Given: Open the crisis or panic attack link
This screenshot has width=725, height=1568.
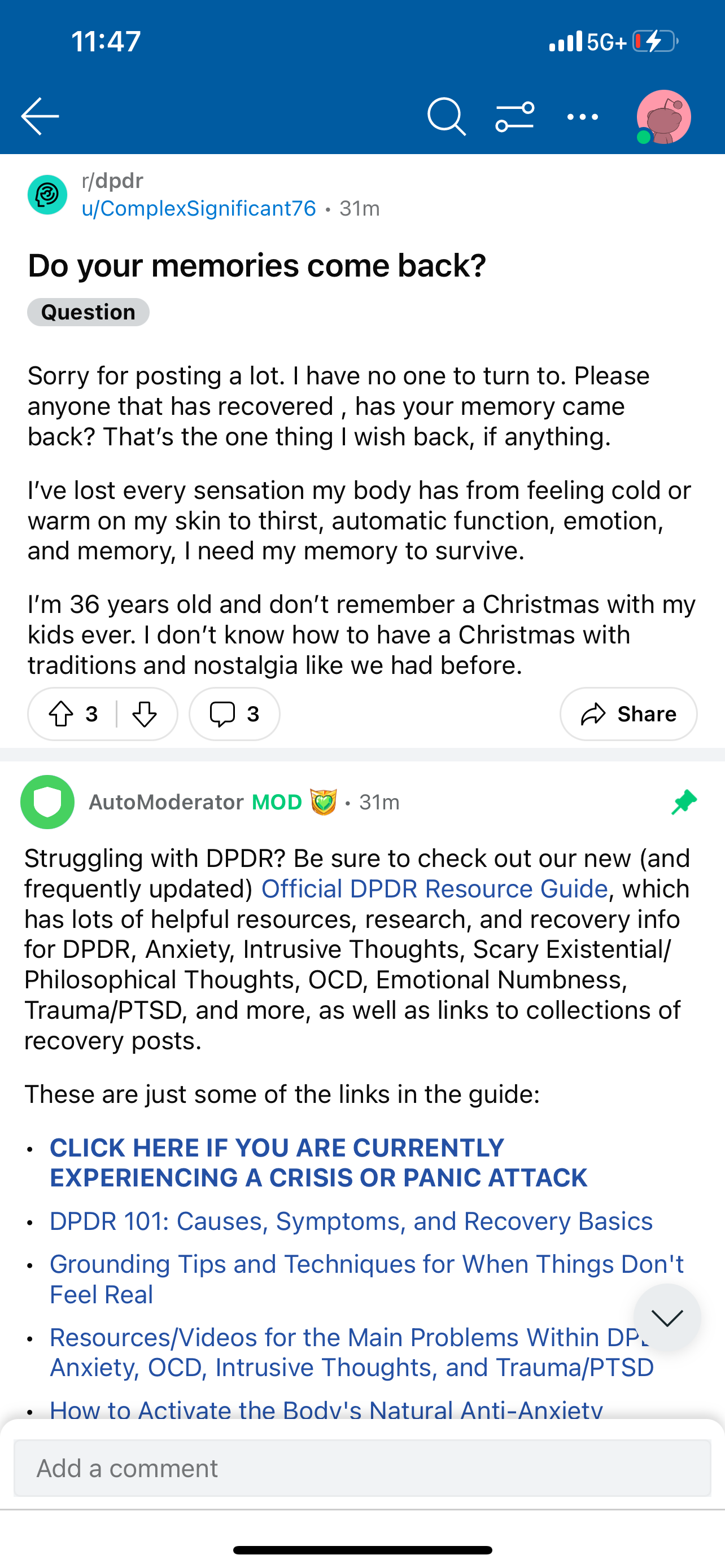Looking at the screenshot, I should click(318, 1163).
